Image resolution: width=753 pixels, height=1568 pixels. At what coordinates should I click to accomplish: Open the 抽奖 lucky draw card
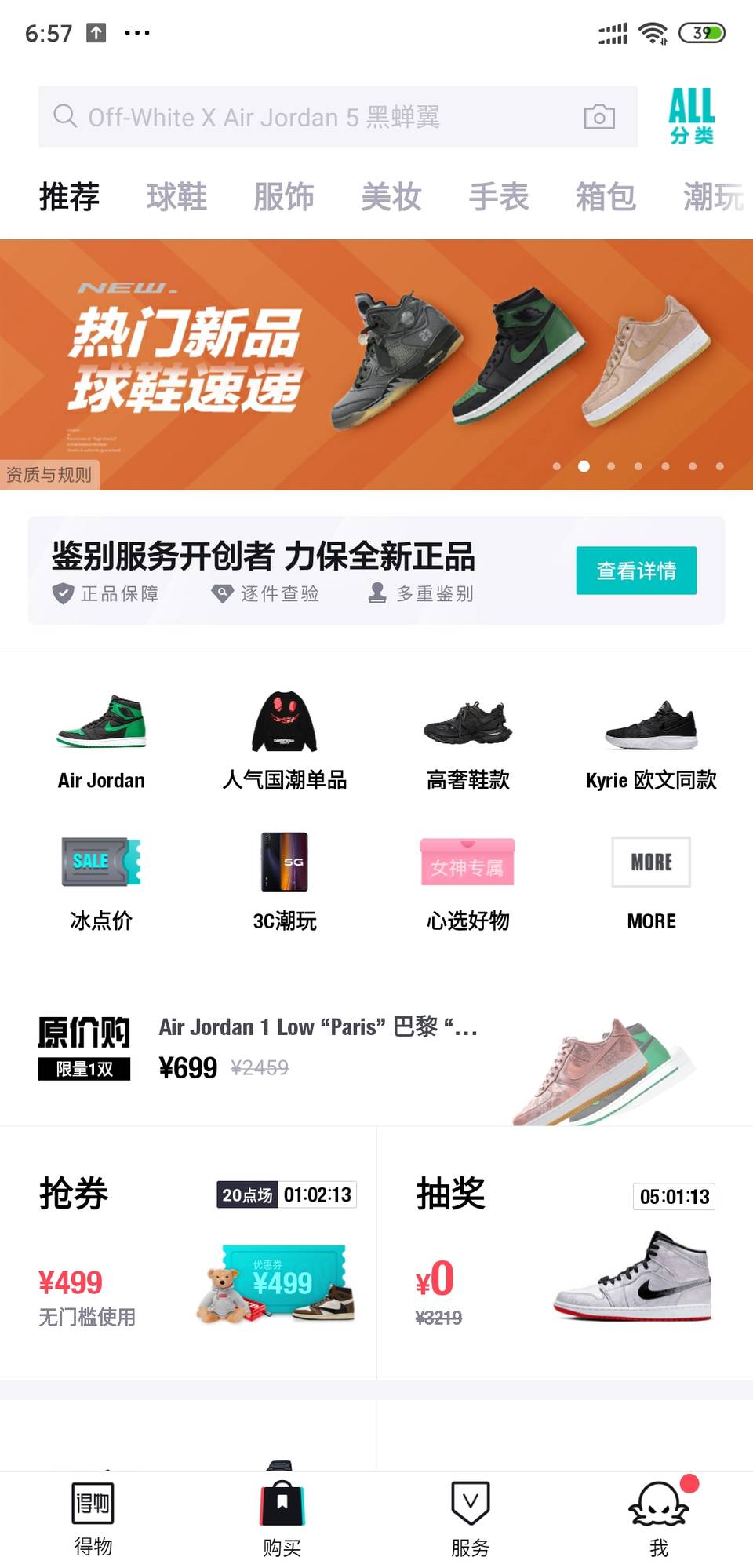(565, 1253)
